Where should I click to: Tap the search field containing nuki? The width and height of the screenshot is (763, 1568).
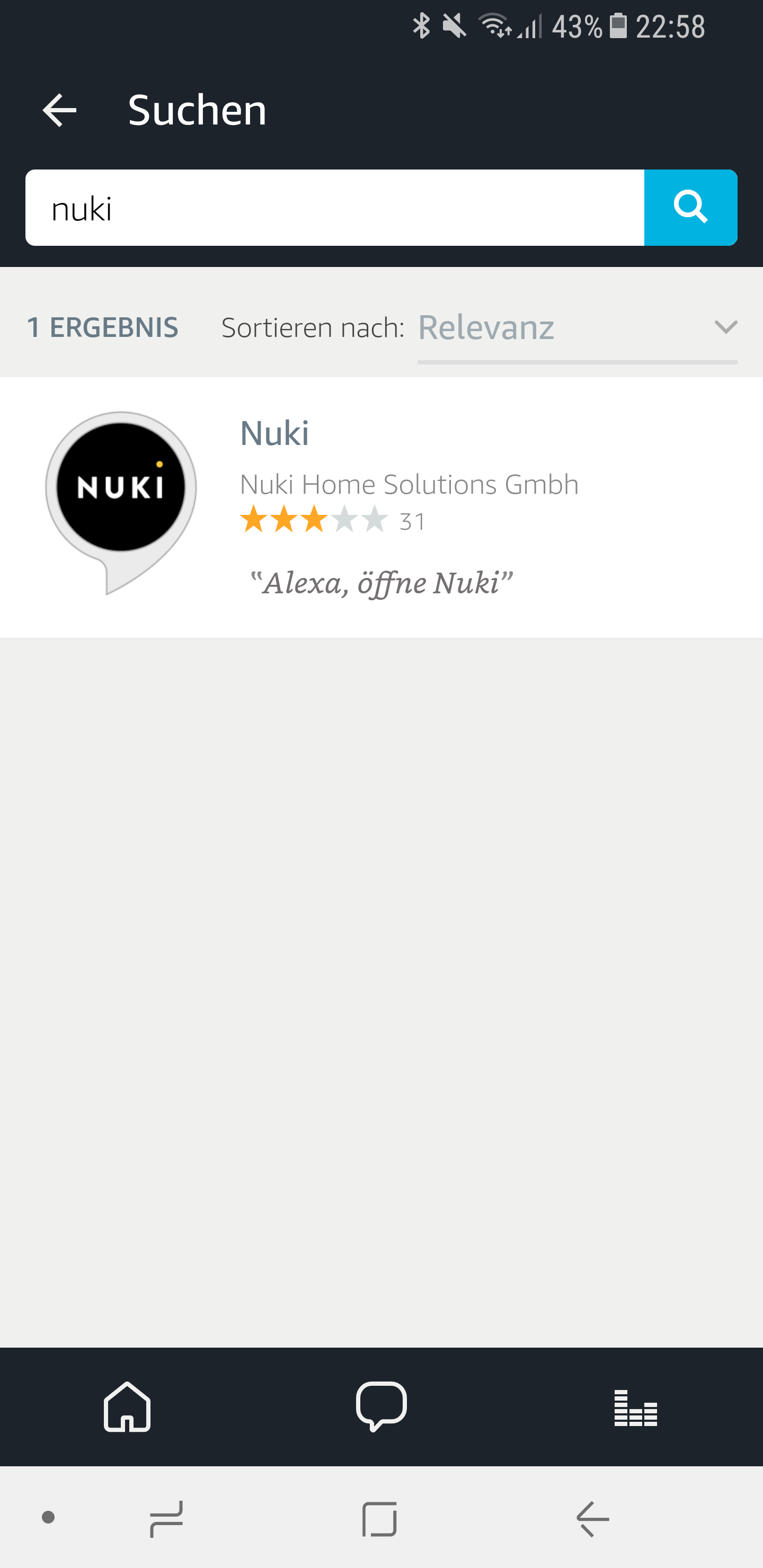tap(334, 208)
